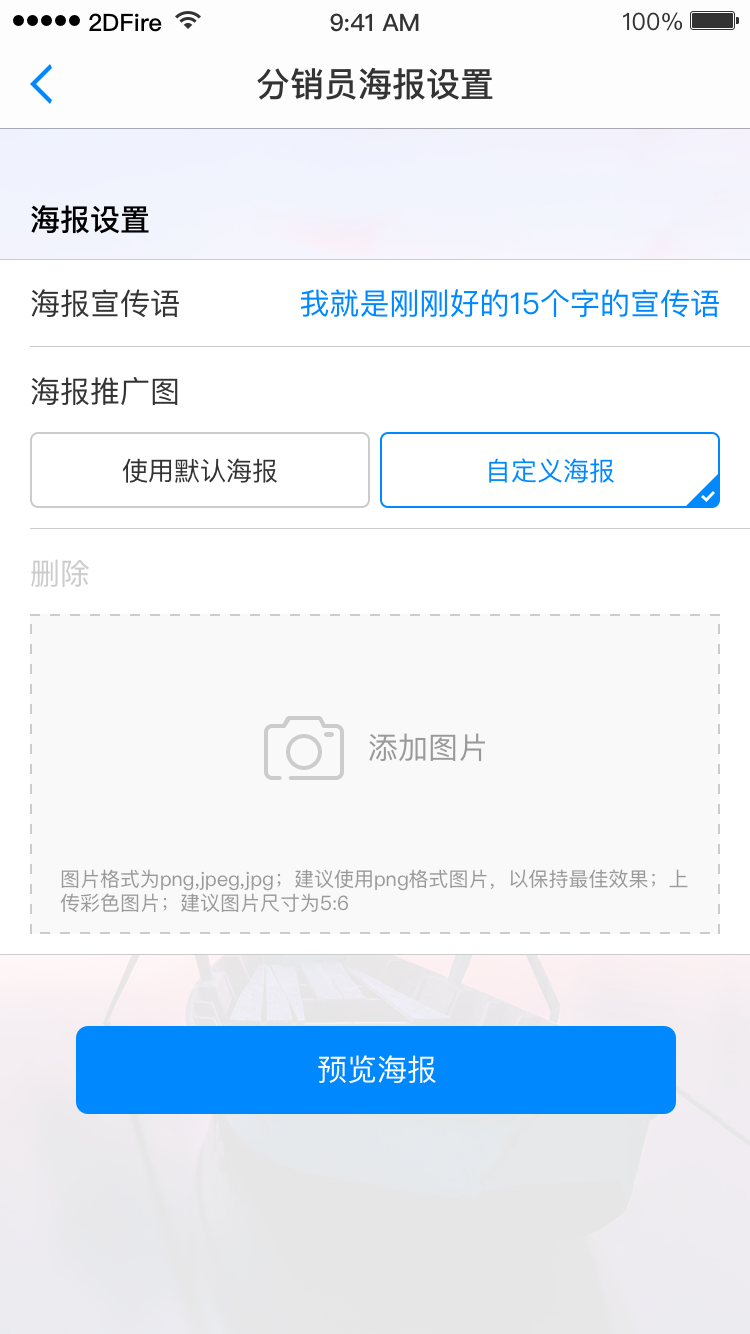Tap 删除 to remove the image
Image resolution: width=750 pixels, height=1334 pixels.
60,574
